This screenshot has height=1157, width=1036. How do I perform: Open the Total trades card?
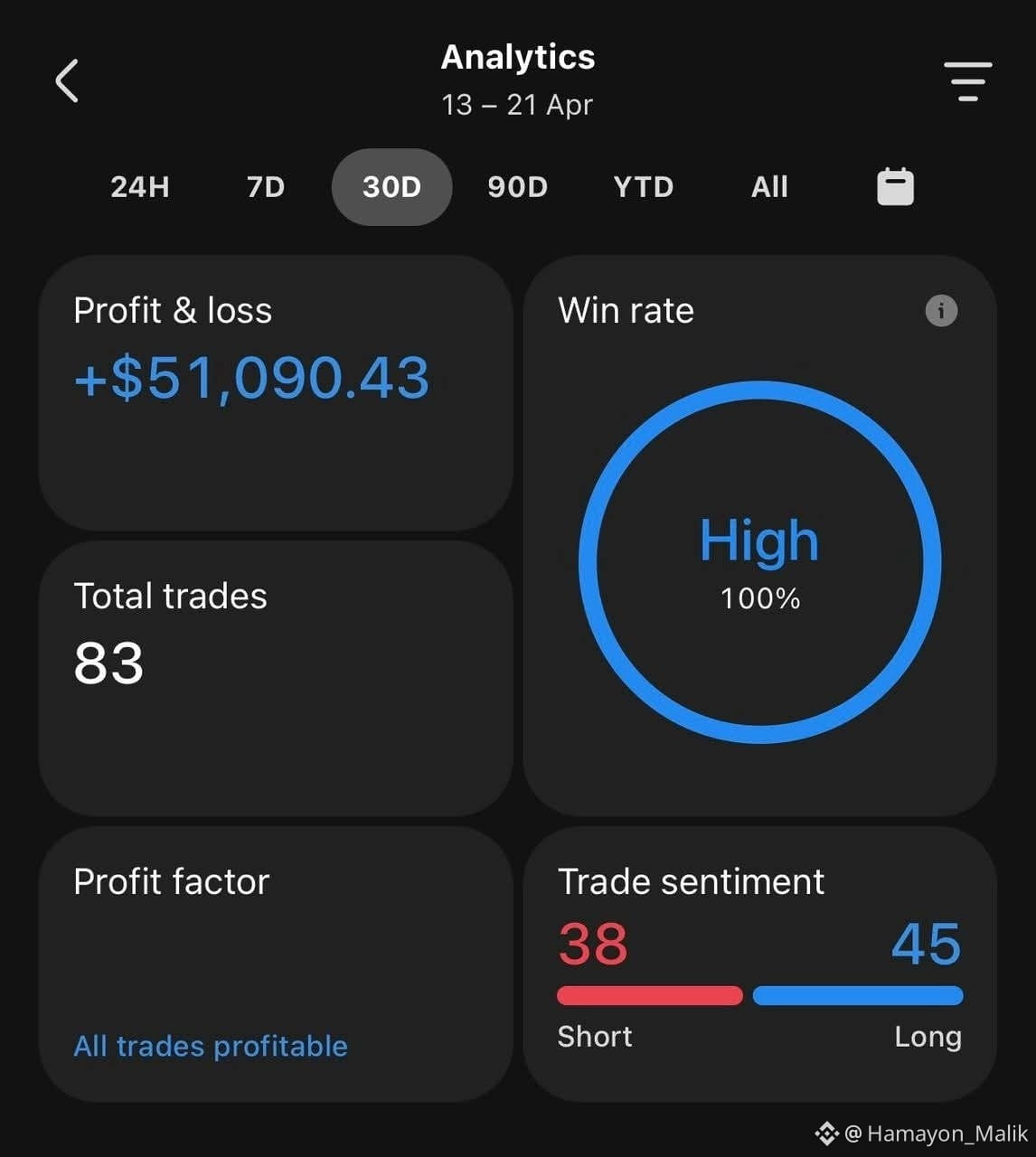point(276,679)
